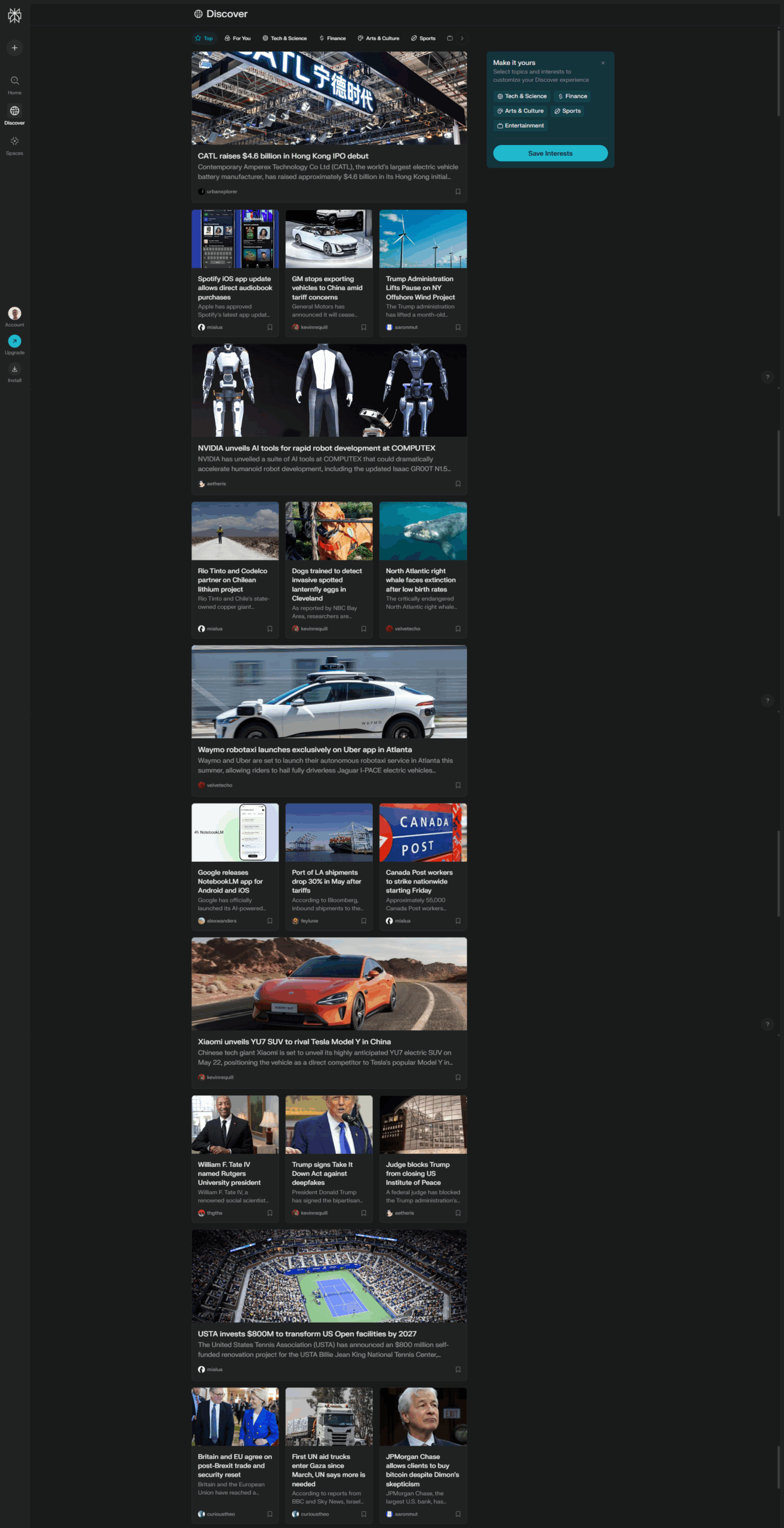Tap the Upgrade button
The width and height of the screenshot is (784, 1528).
[x=14, y=344]
